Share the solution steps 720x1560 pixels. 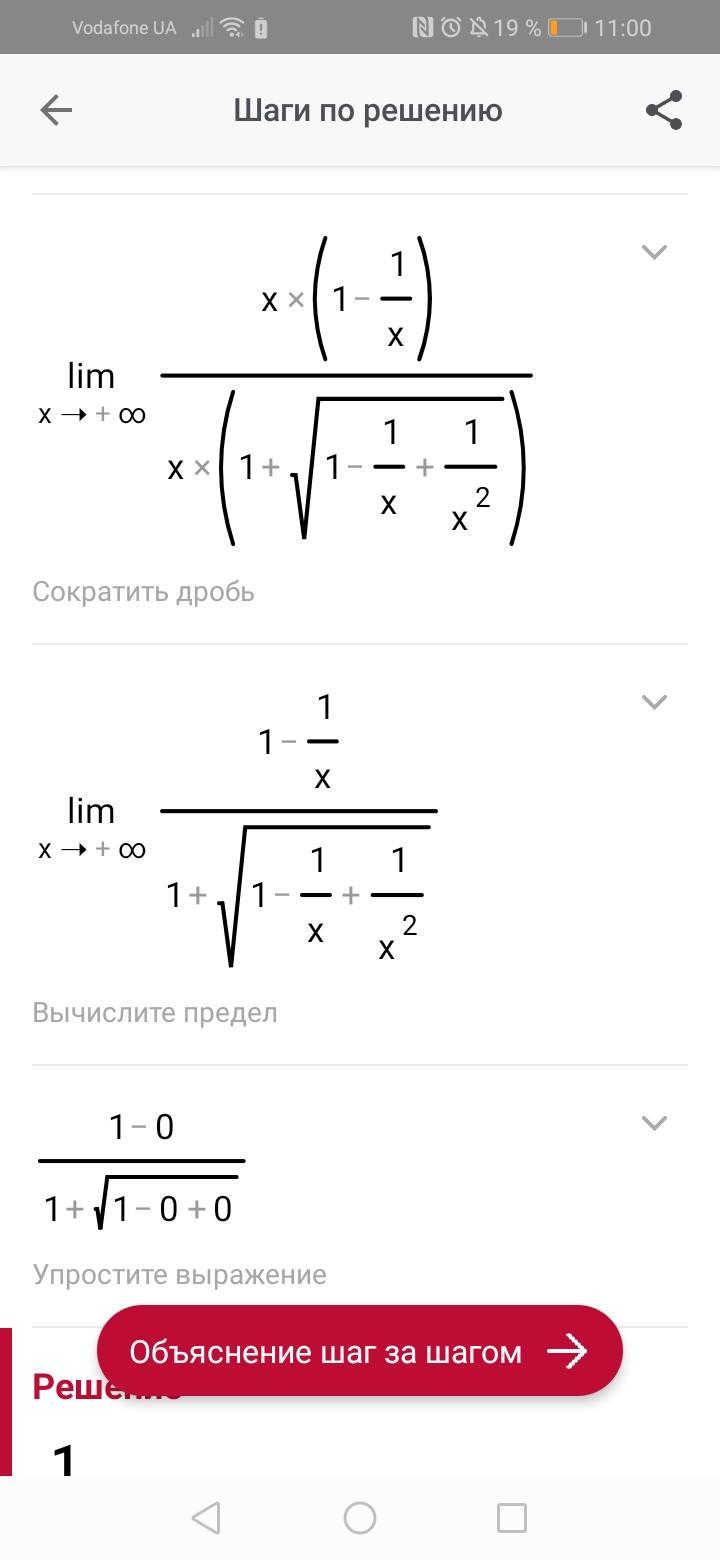coord(664,110)
